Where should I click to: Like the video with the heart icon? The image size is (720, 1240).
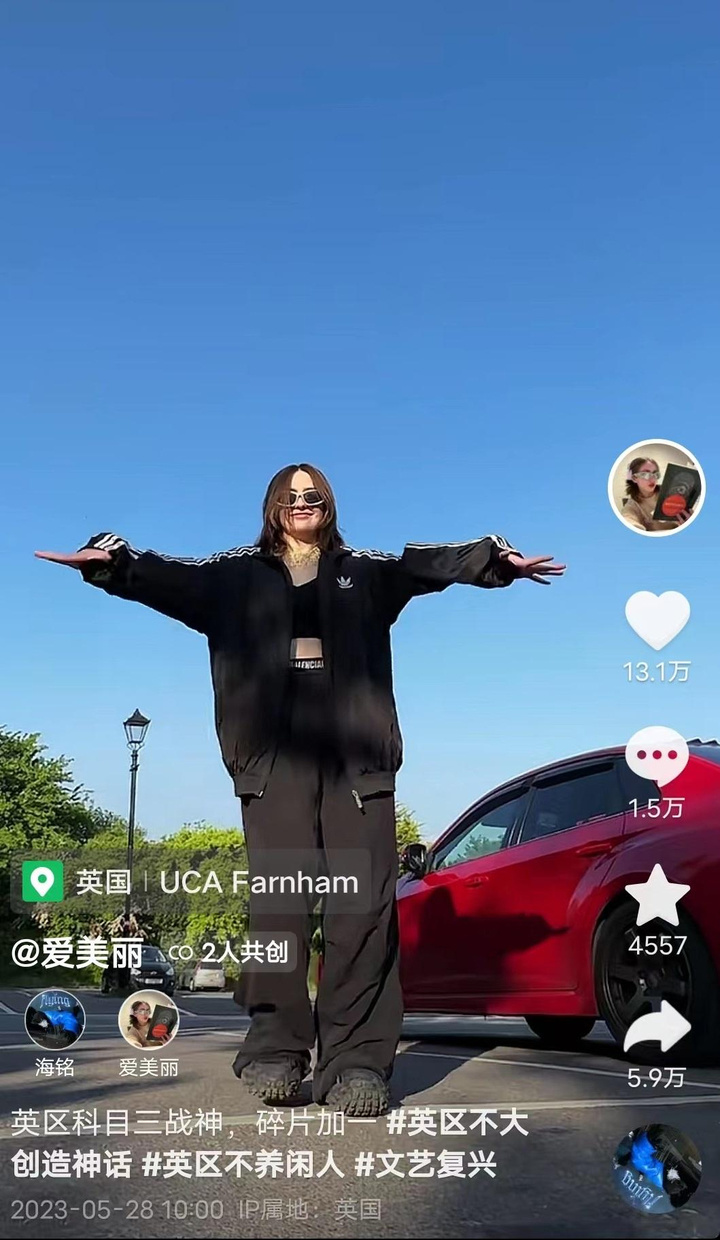[656, 621]
